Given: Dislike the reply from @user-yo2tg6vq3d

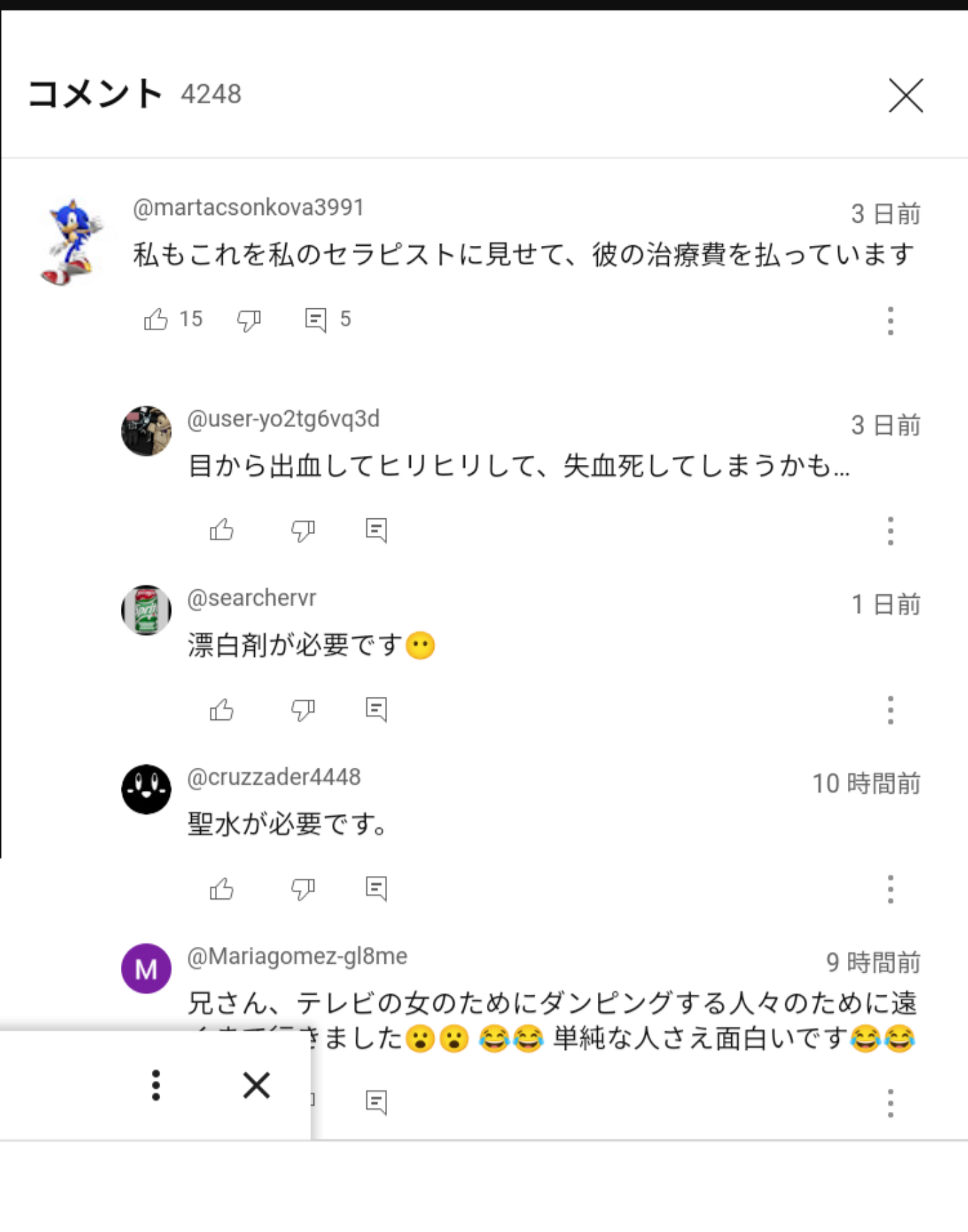Looking at the screenshot, I should tap(303, 530).
